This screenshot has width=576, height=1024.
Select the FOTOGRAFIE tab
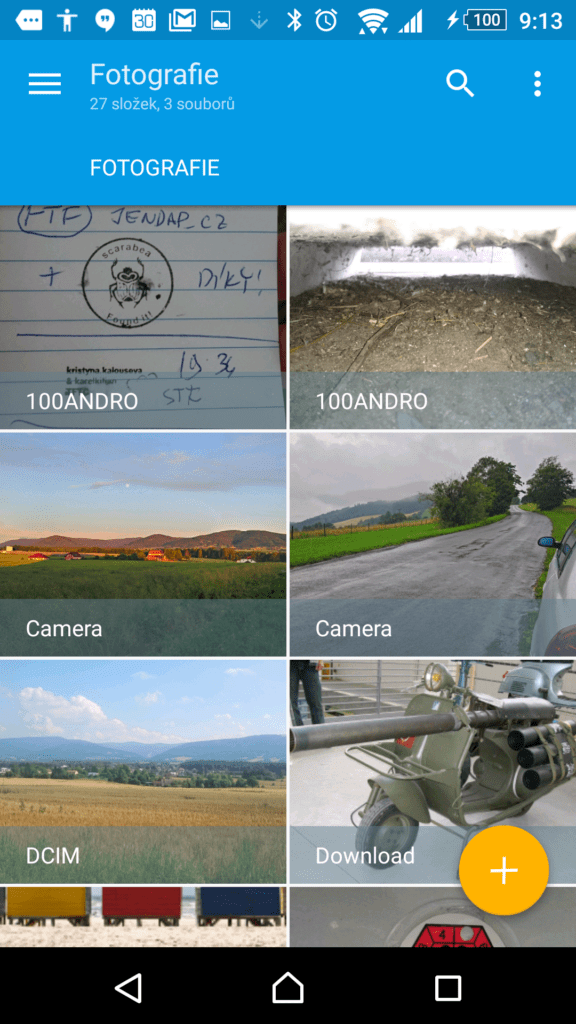click(154, 168)
